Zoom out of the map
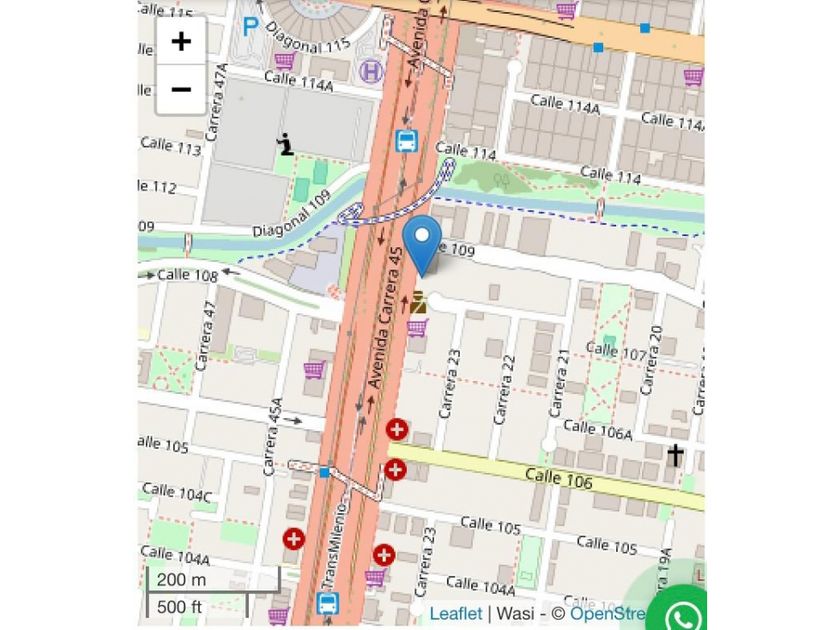840x630 pixels. pos(181,90)
